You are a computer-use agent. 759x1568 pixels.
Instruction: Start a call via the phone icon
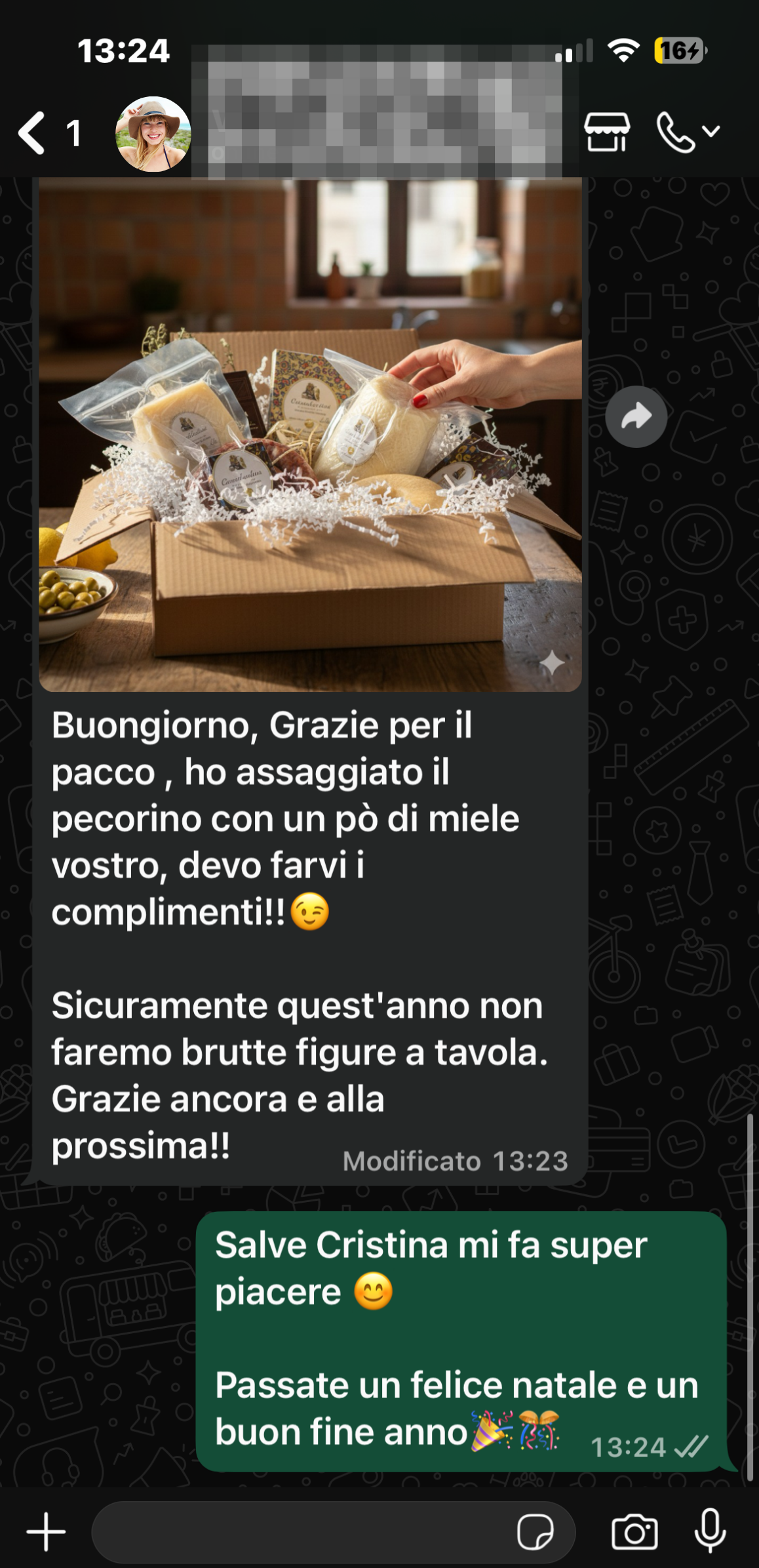tap(676, 132)
